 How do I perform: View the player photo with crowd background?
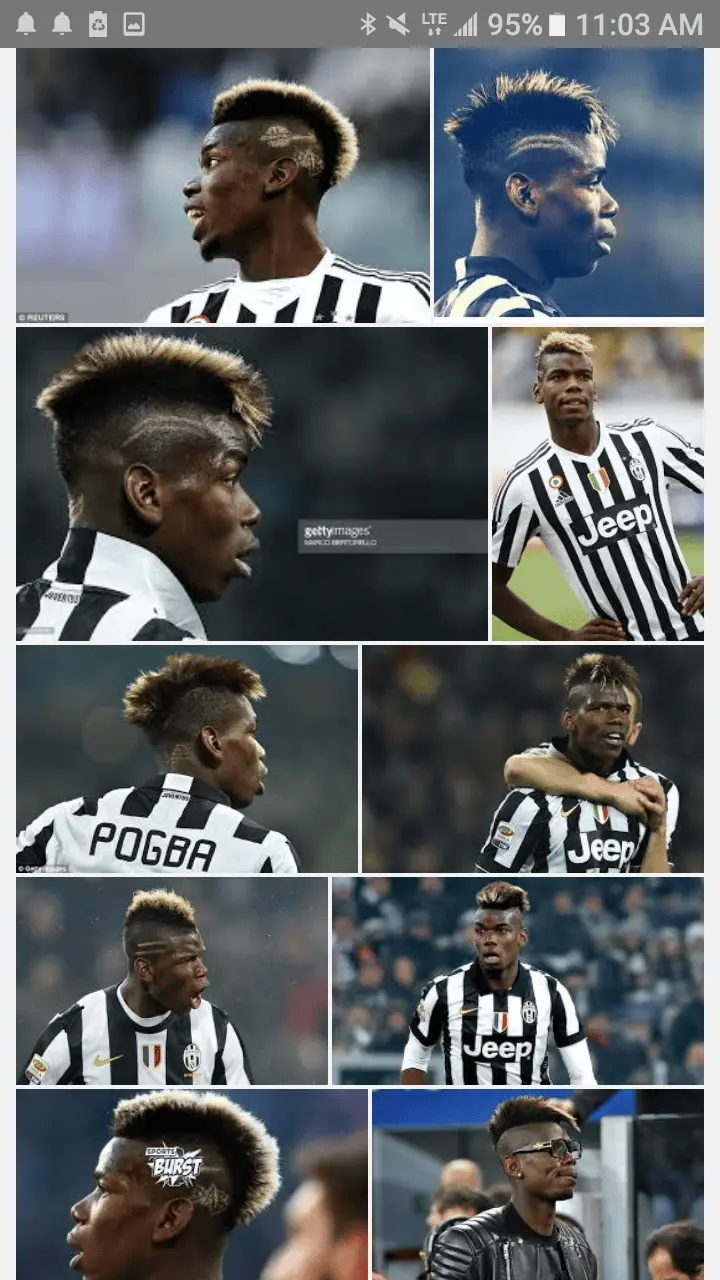click(x=517, y=980)
